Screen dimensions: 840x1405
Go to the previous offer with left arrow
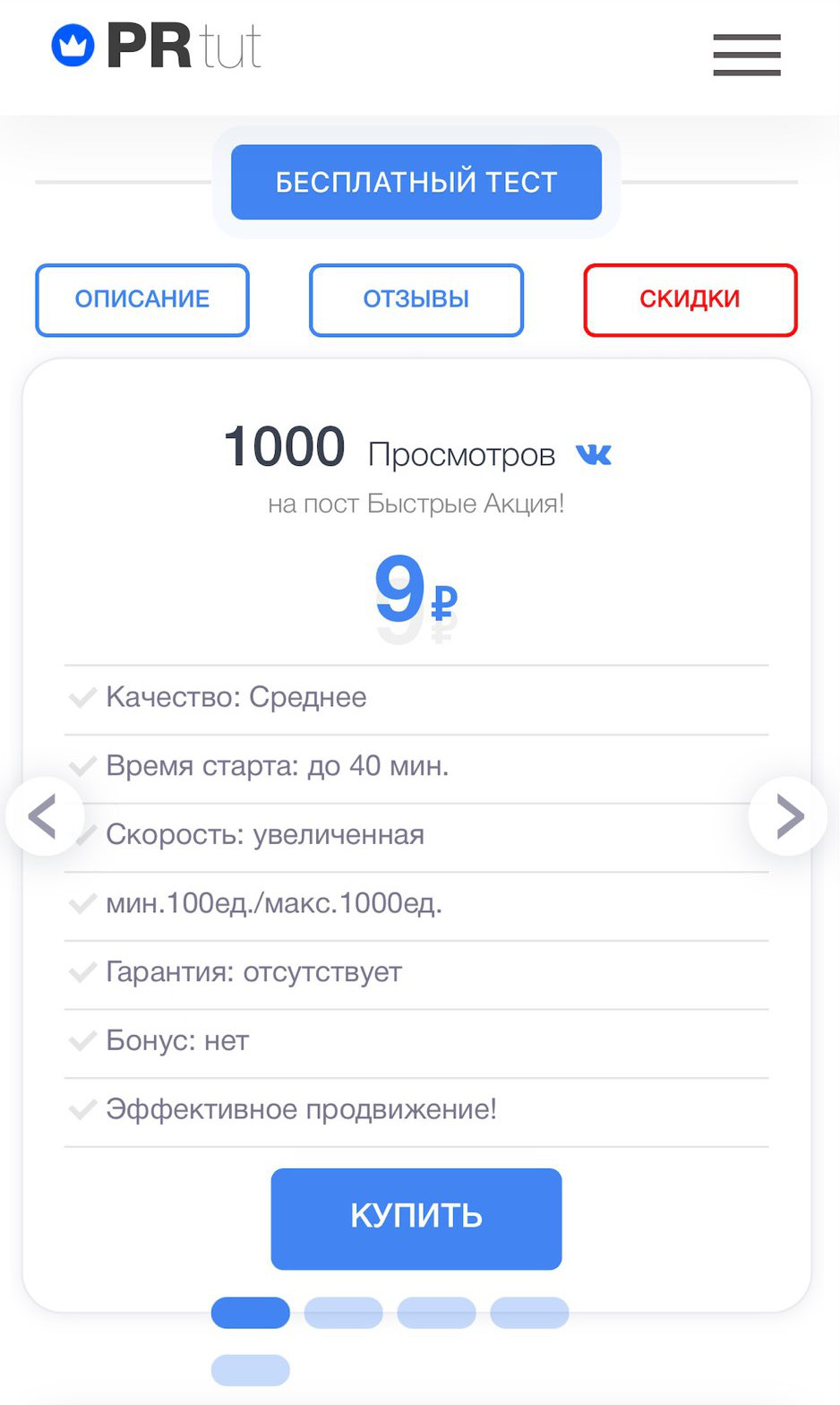coord(44,816)
